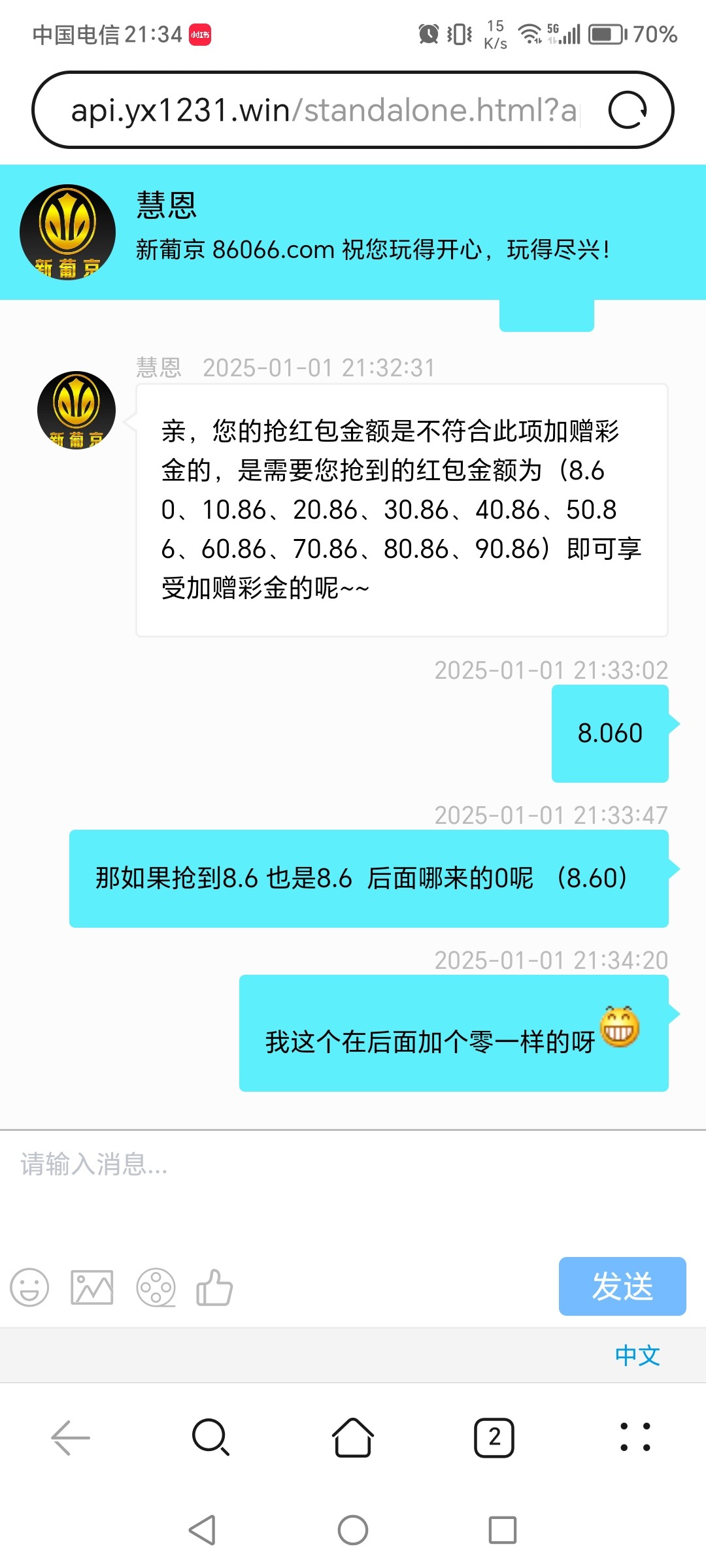Tap 慧恩's avatar next to the message
Screen dimensions: 706x1568
click(76, 410)
